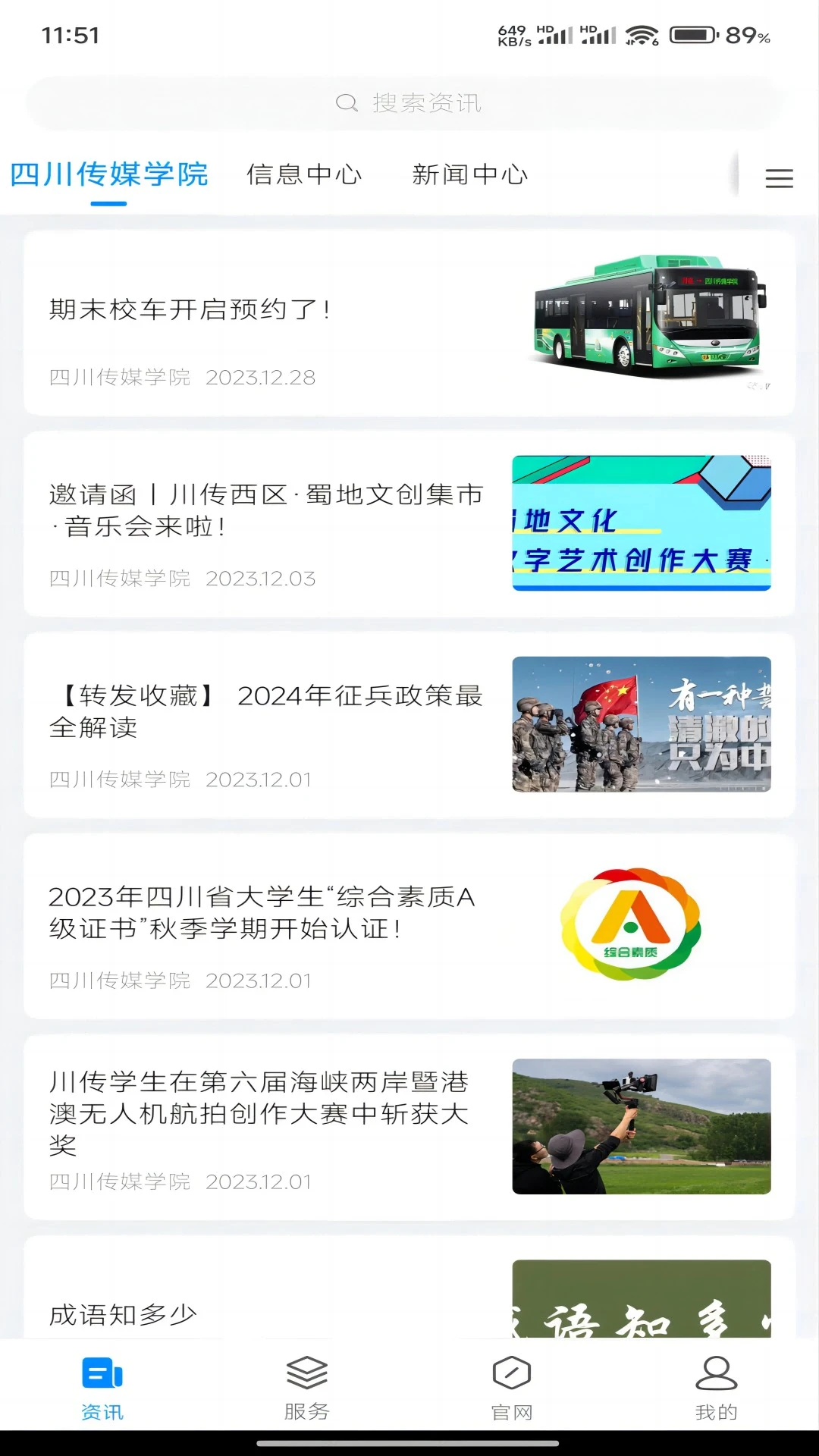
Task: Switch to the 服务 bottom tab
Action: coord(307,1389)
